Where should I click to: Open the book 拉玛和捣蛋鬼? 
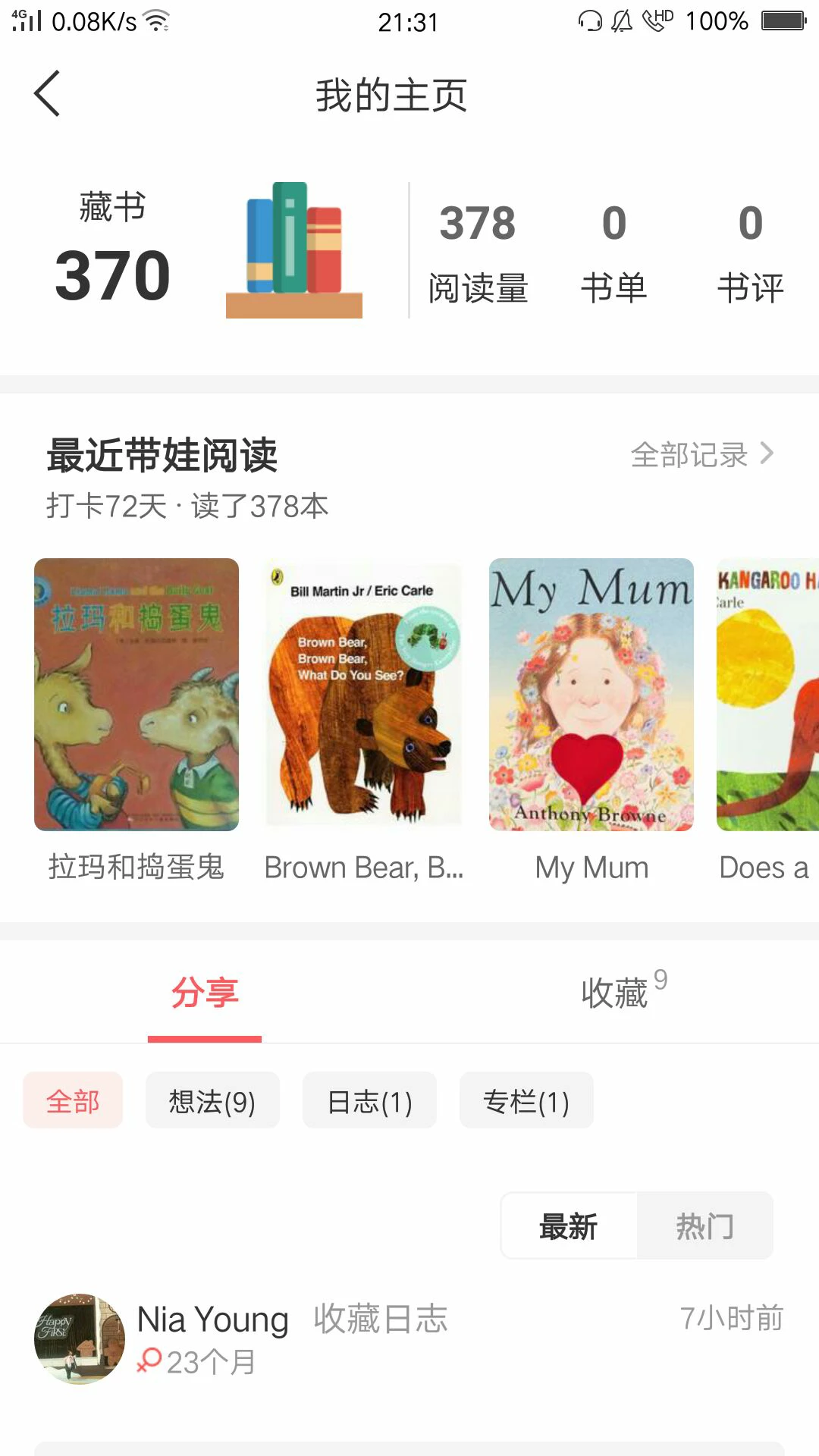136,694
